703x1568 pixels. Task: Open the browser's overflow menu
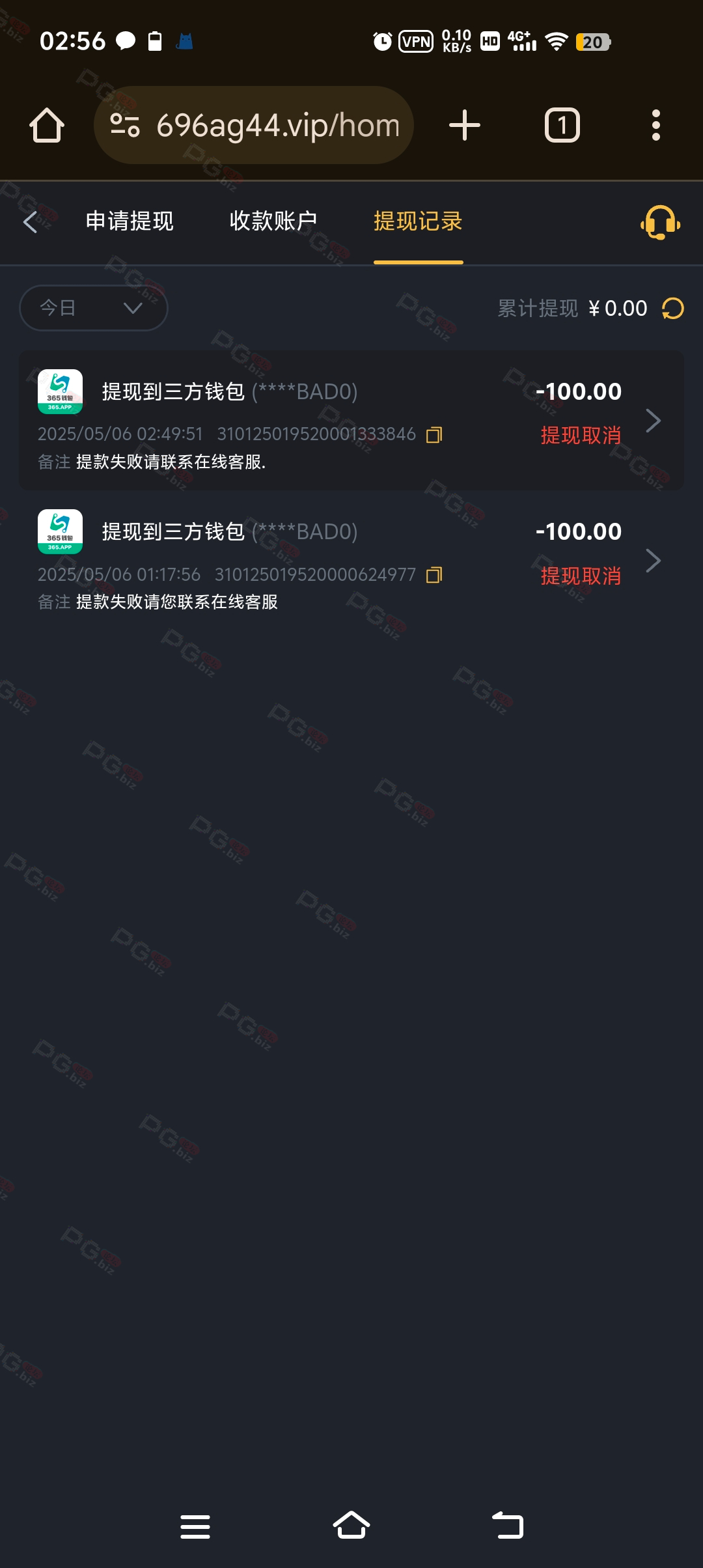656,125
